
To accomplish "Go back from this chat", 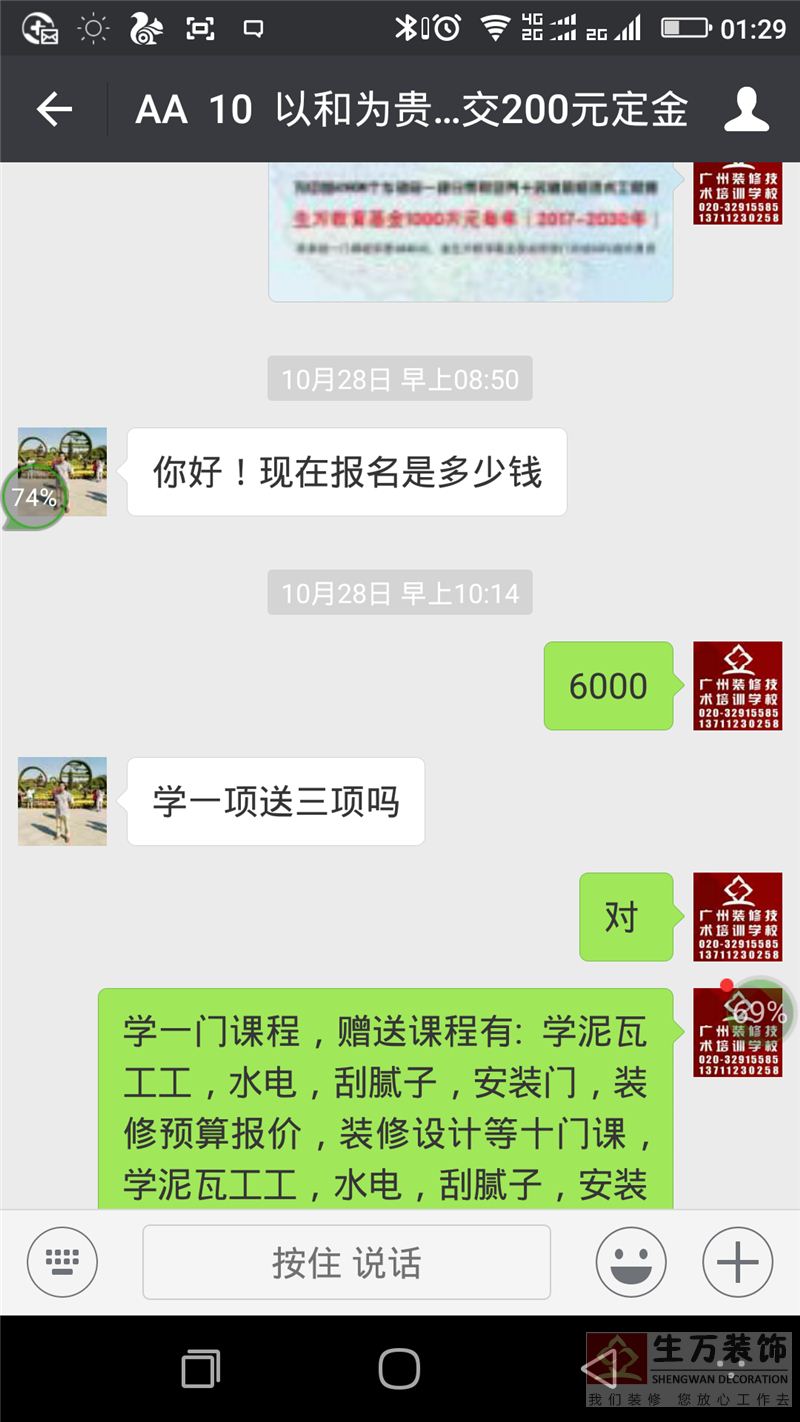I will (x=54, y=109).
